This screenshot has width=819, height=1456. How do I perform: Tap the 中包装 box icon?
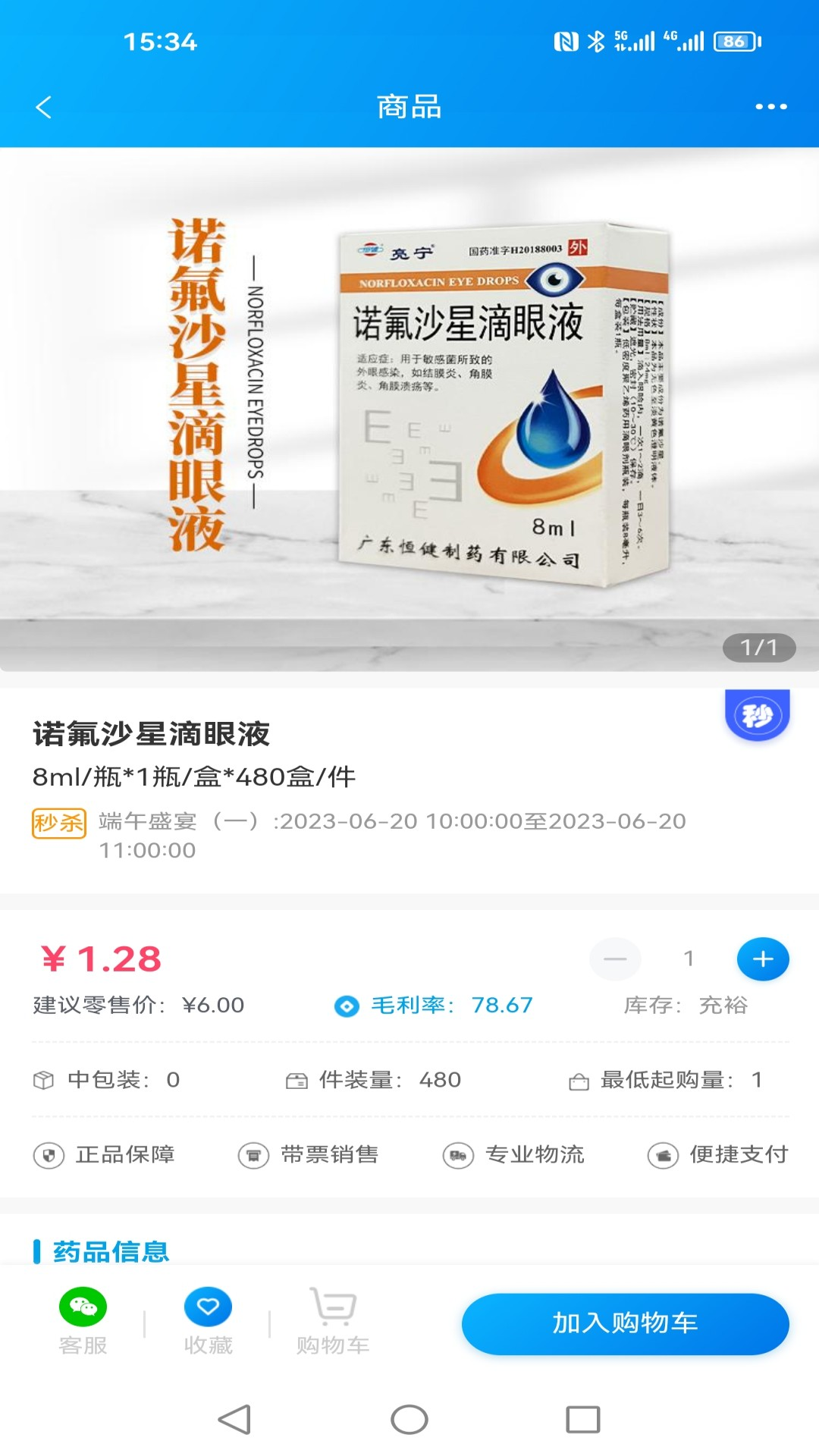(x=45, y=1080)
